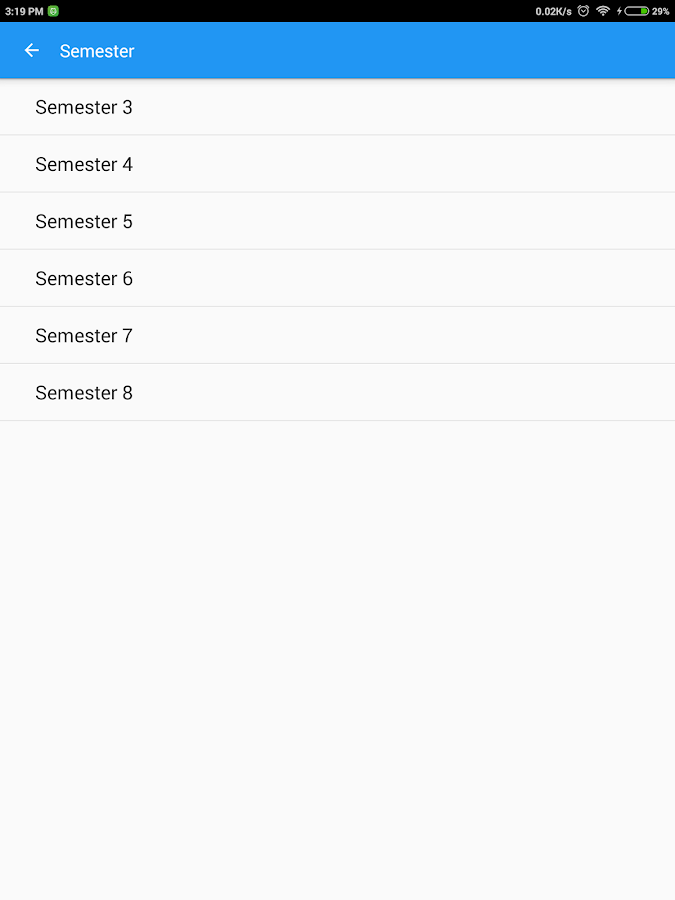The width and height of the screenshot is (675, 900).
Task: Go back using the arrow icon
Action: pos(32,51)
